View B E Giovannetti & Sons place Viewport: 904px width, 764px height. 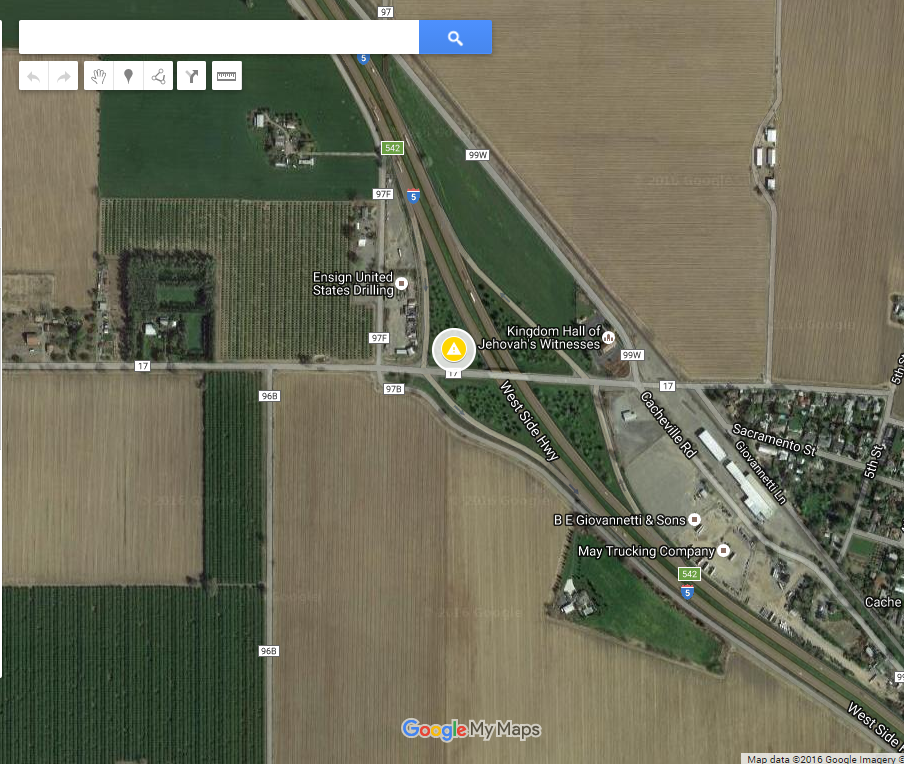[694, 520]
